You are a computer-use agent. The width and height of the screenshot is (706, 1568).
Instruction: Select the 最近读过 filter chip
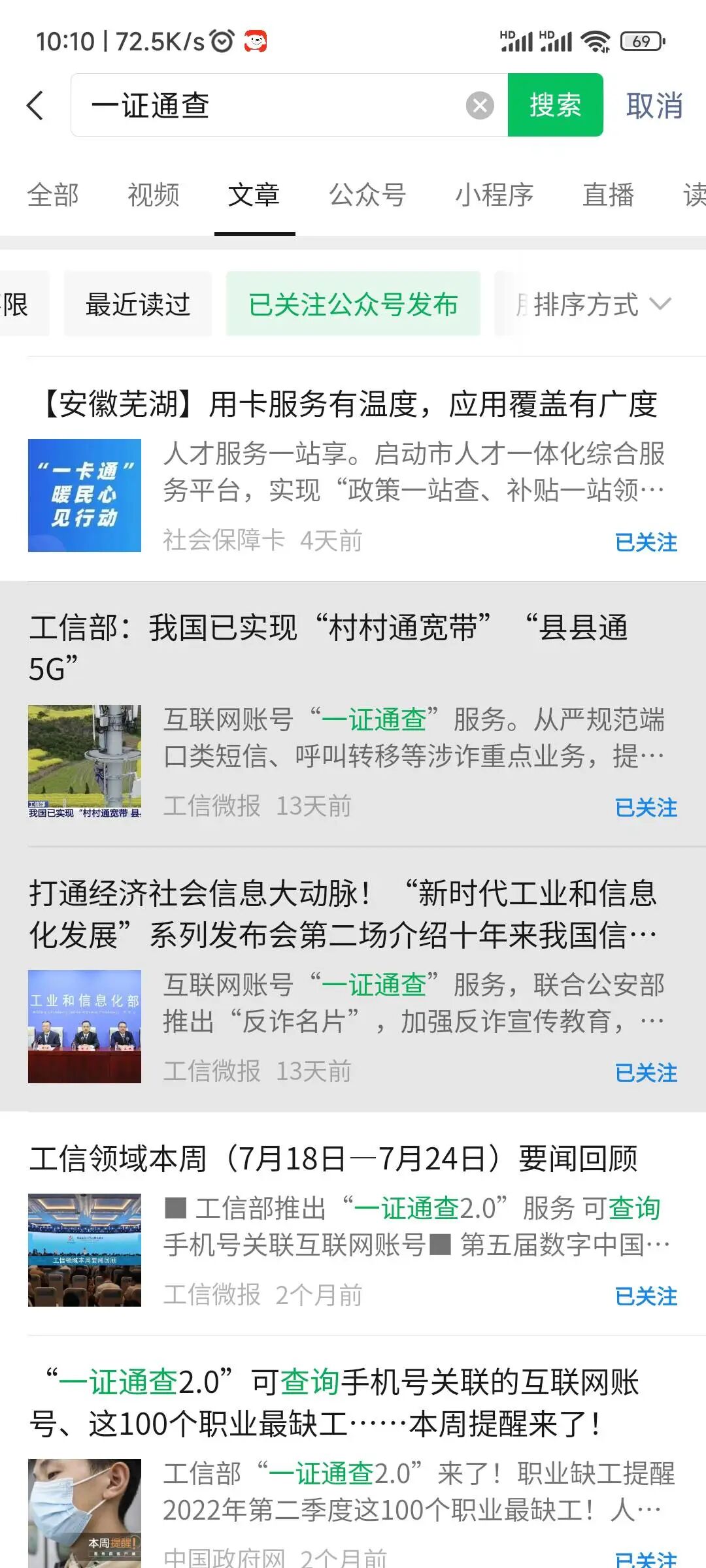(138, 304)
